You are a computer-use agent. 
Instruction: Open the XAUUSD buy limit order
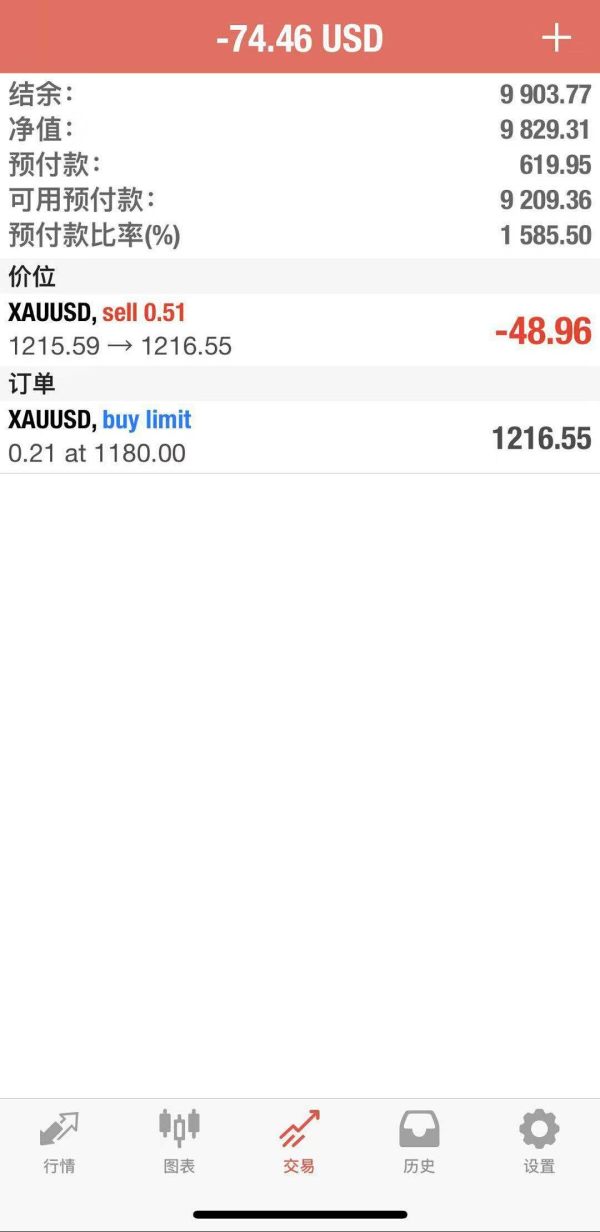click(300, 437)
